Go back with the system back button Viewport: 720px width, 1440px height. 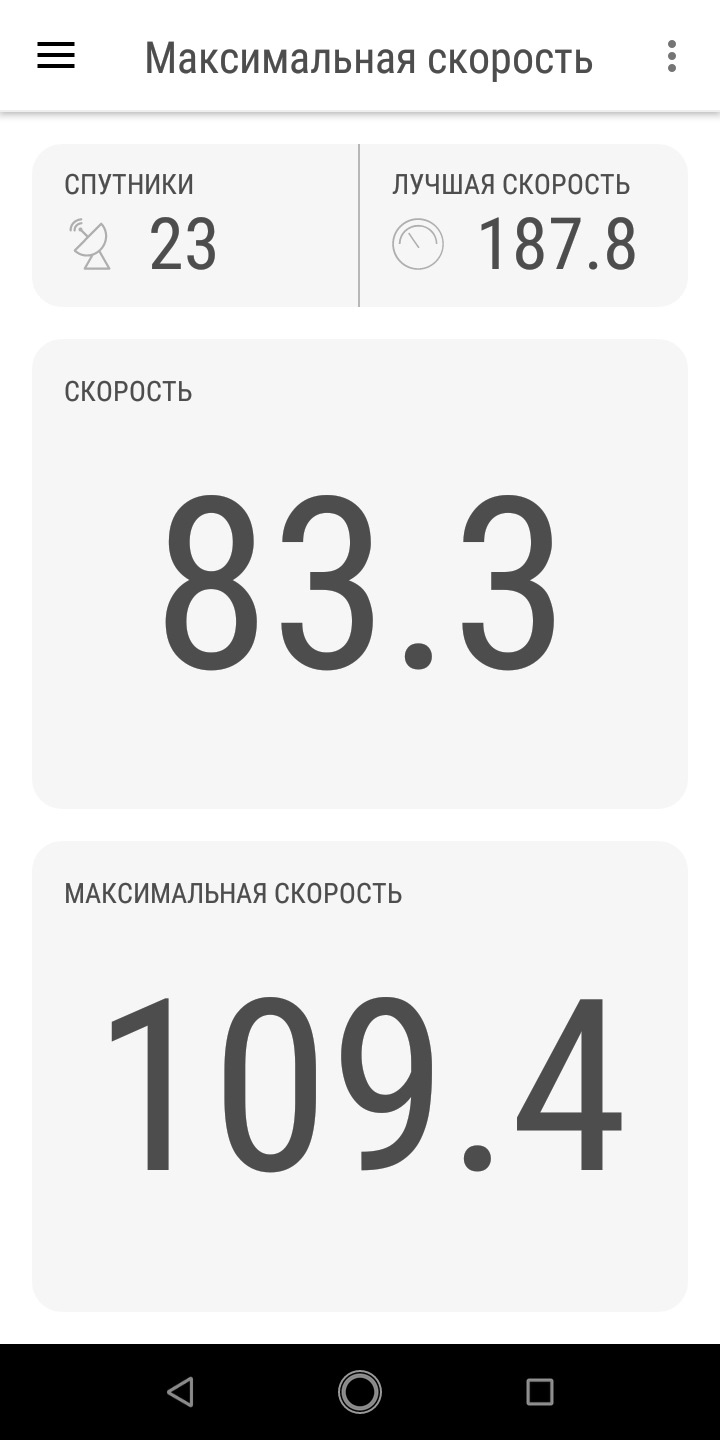180,1391
